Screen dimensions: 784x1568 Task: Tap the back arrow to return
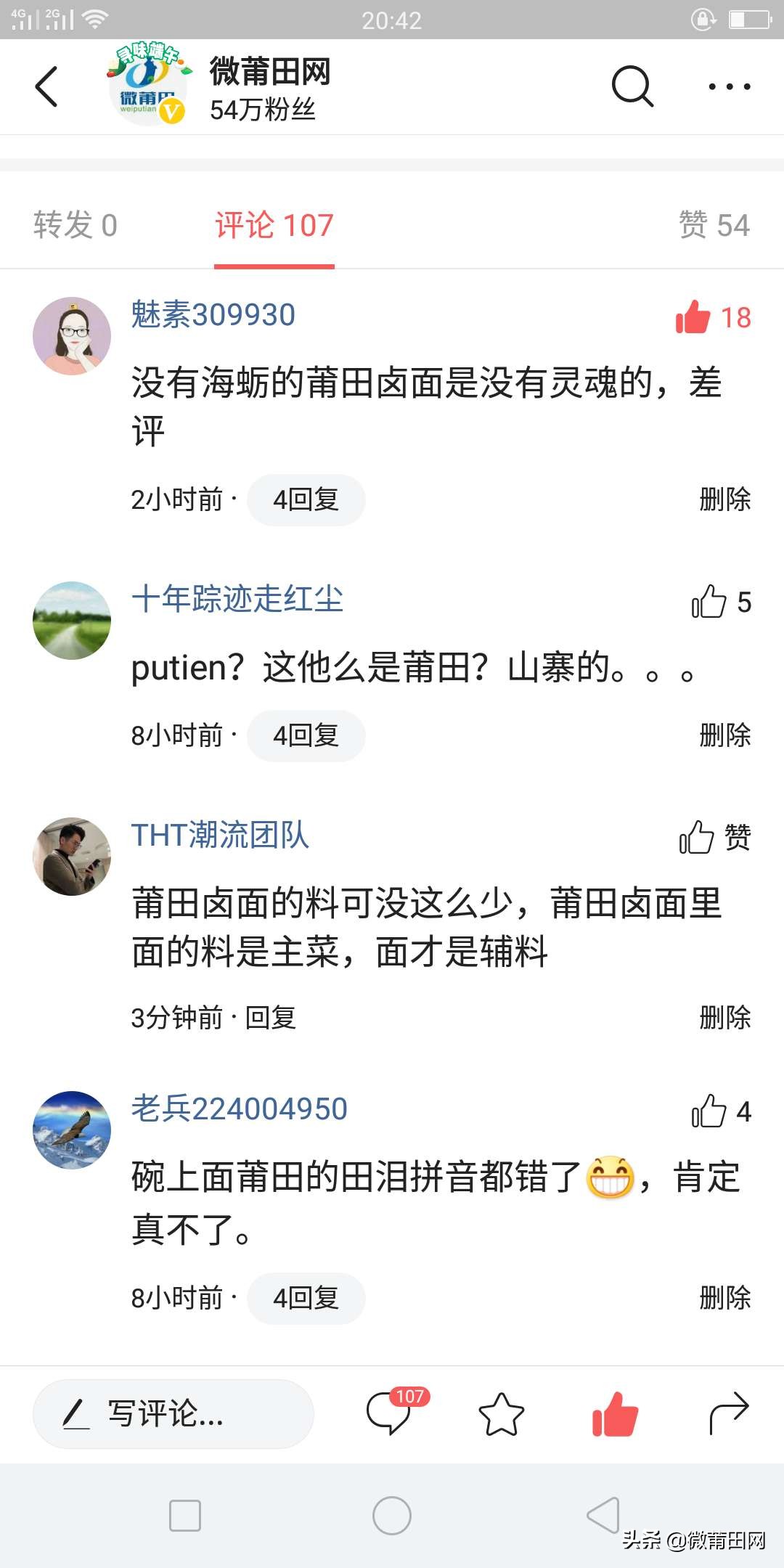[46, 86]
